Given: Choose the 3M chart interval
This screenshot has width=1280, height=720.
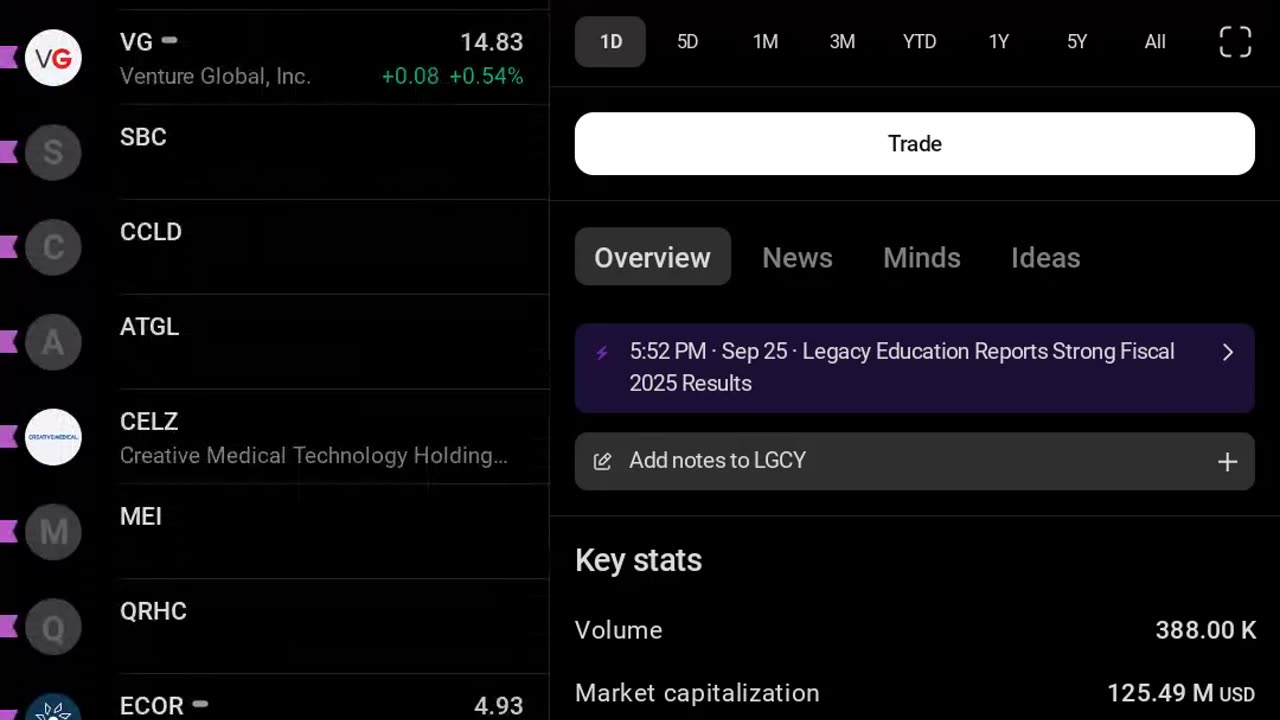Looking at the screenshot, I should click(842, 42).
